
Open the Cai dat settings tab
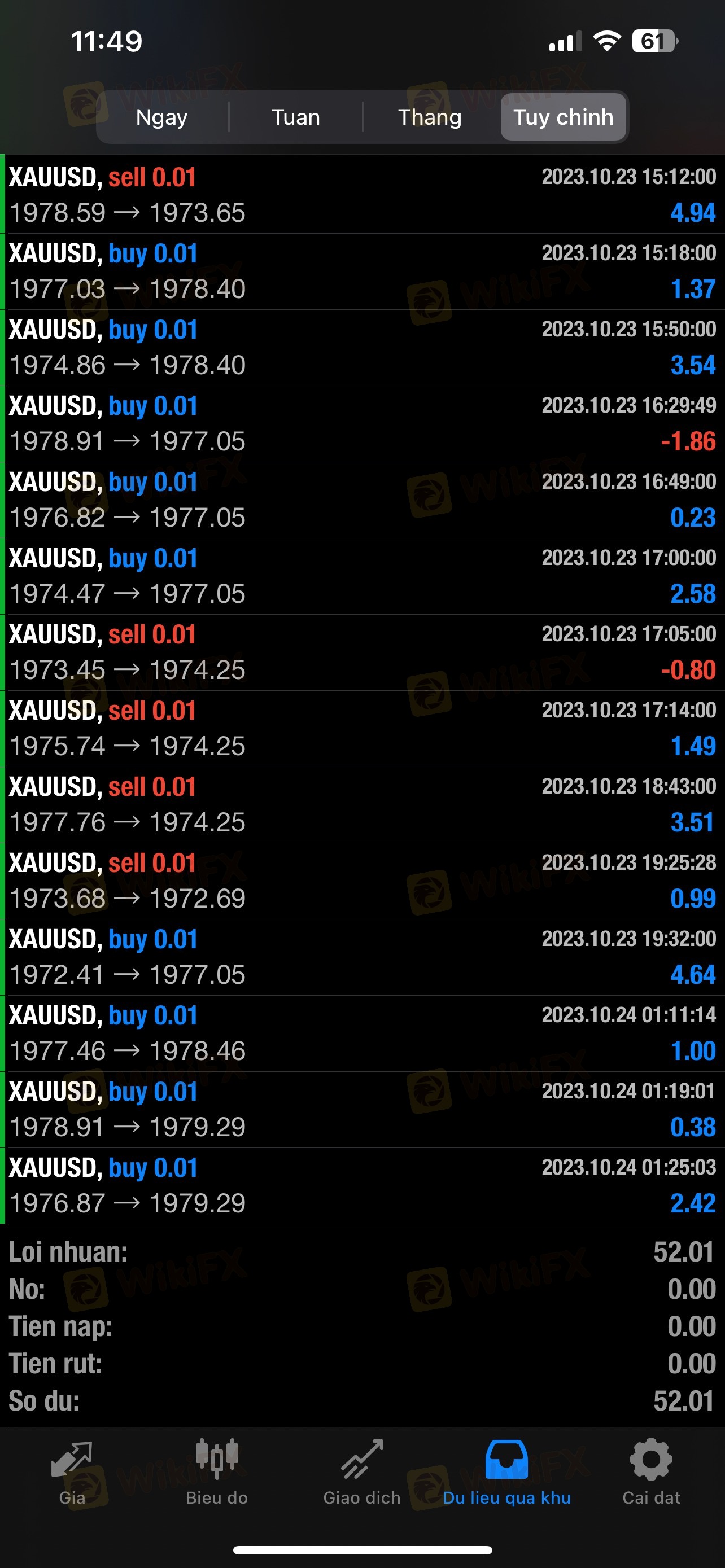pyautogui.click(x=652, y=1473)
